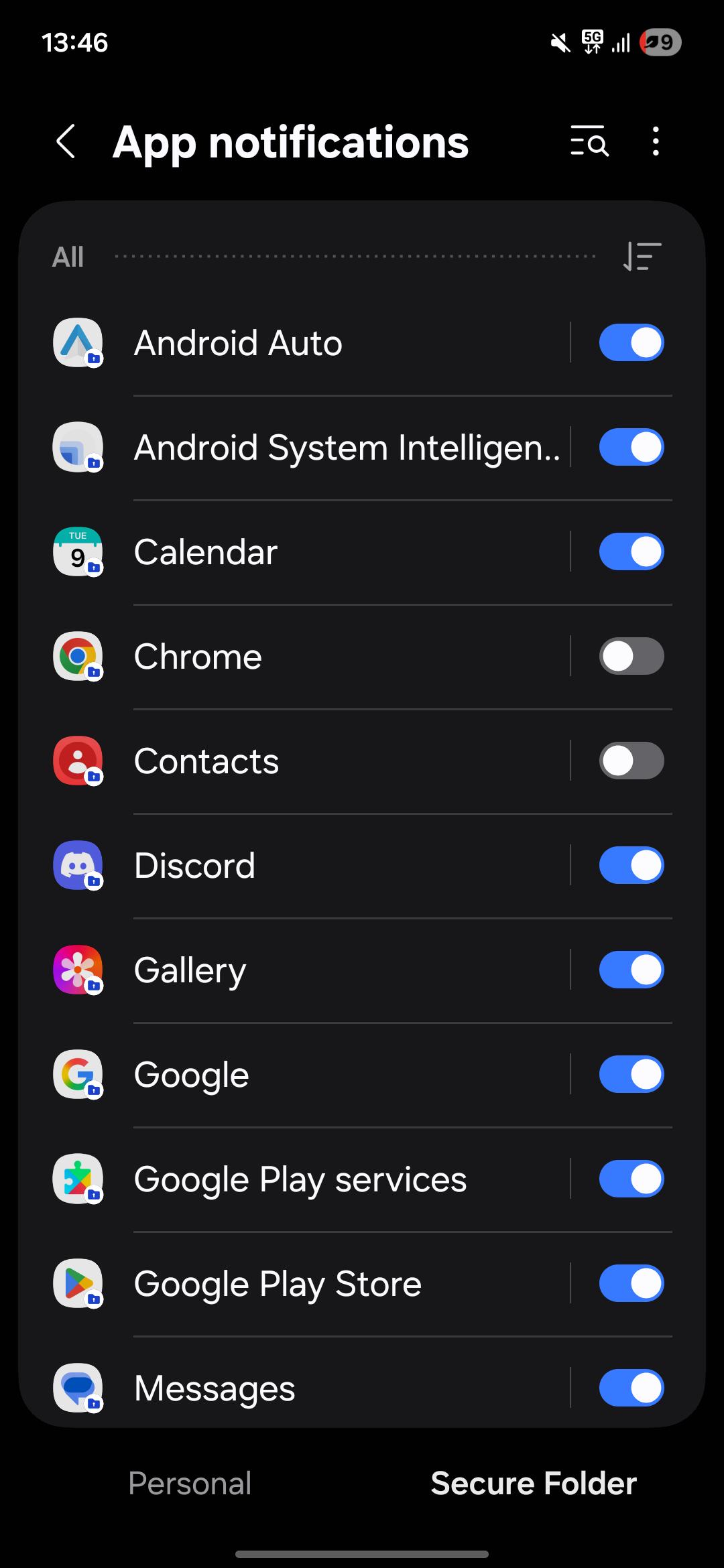Switch to the Personal tab
This screenshot has width=724, height=1568.
click(190, 1483)
